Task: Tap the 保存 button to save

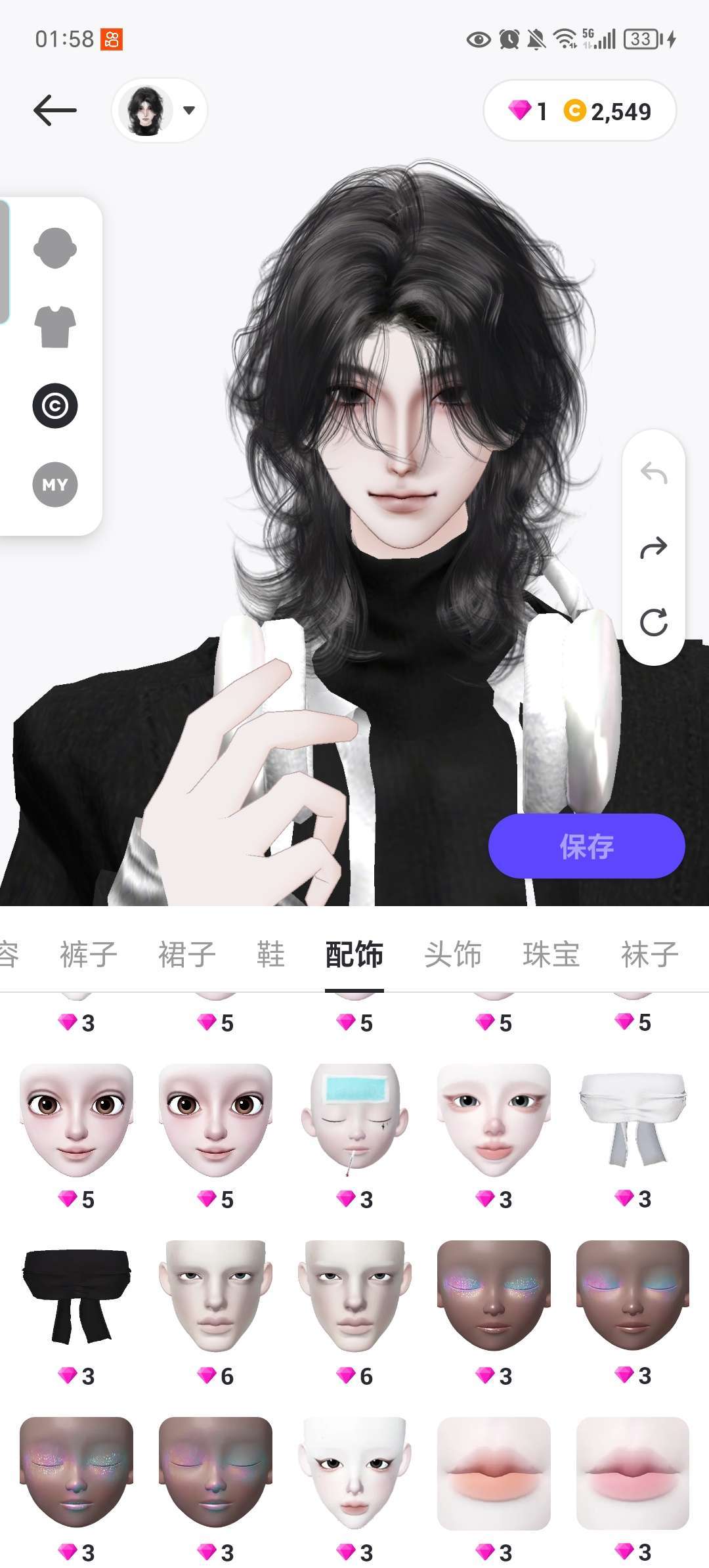Action: 586,846
